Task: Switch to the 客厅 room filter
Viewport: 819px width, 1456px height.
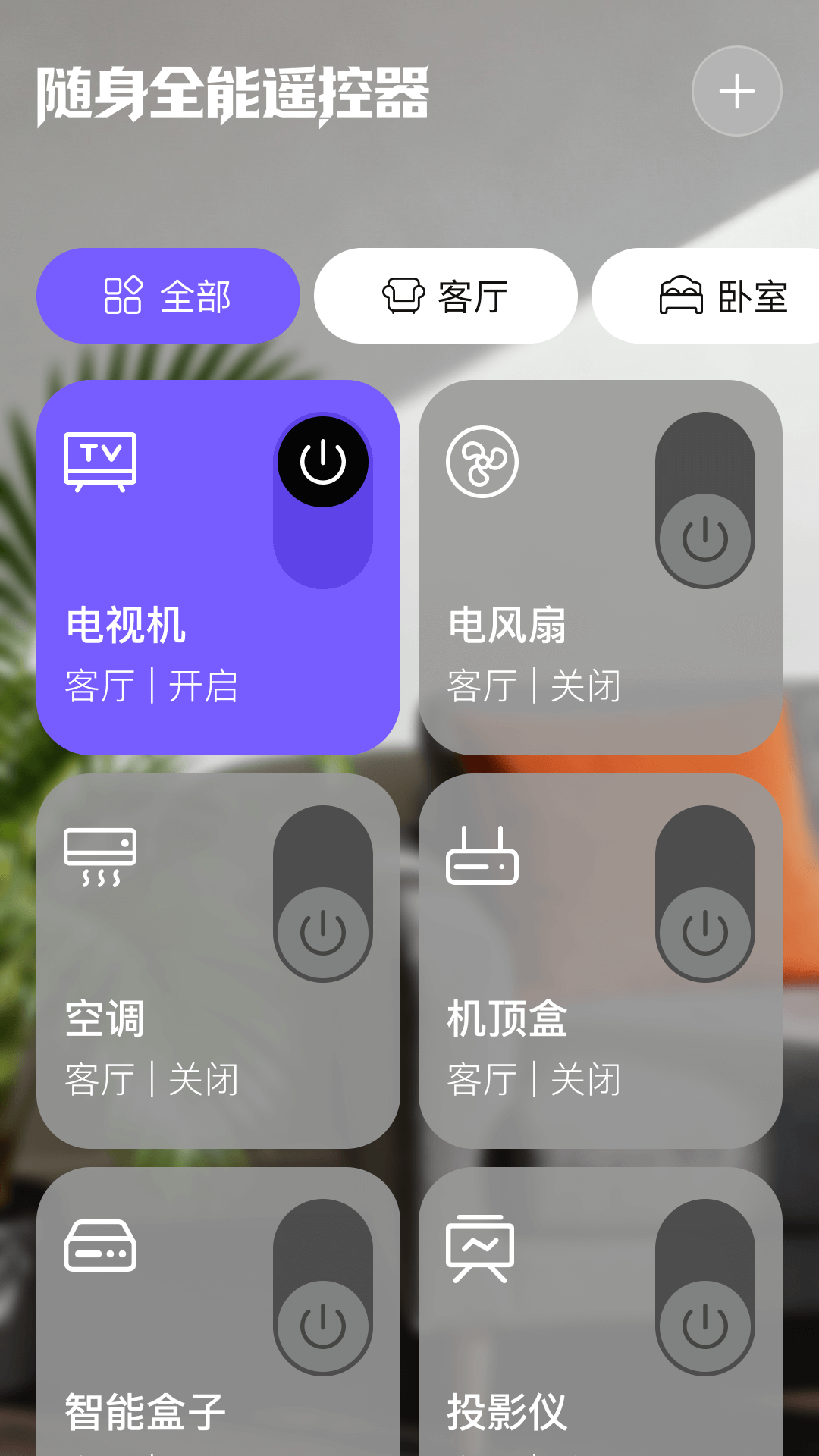Action: 445,296
